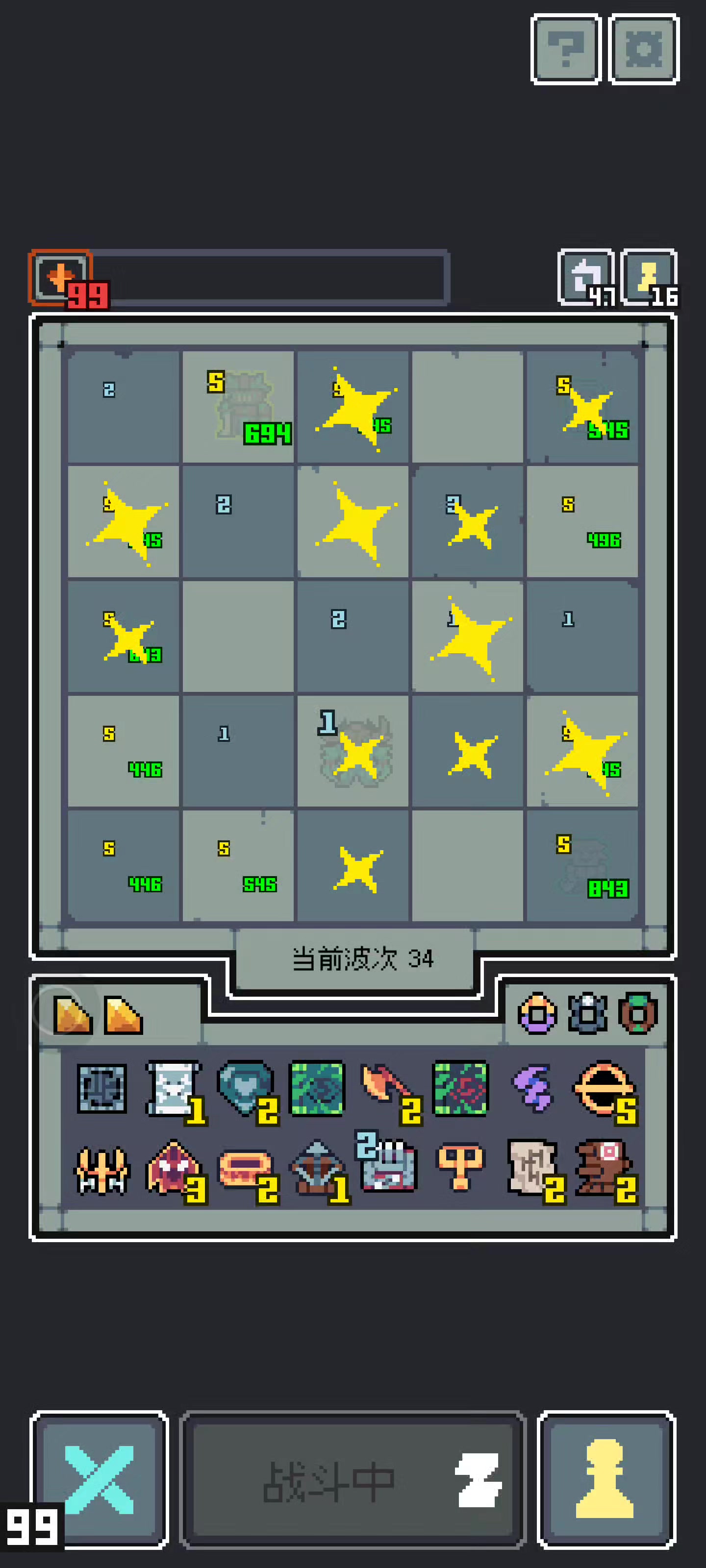Tap the board tile showing 843
The width and height of the screenshot is (706, 1568).
pyautogui.click(x=582, y=865)
